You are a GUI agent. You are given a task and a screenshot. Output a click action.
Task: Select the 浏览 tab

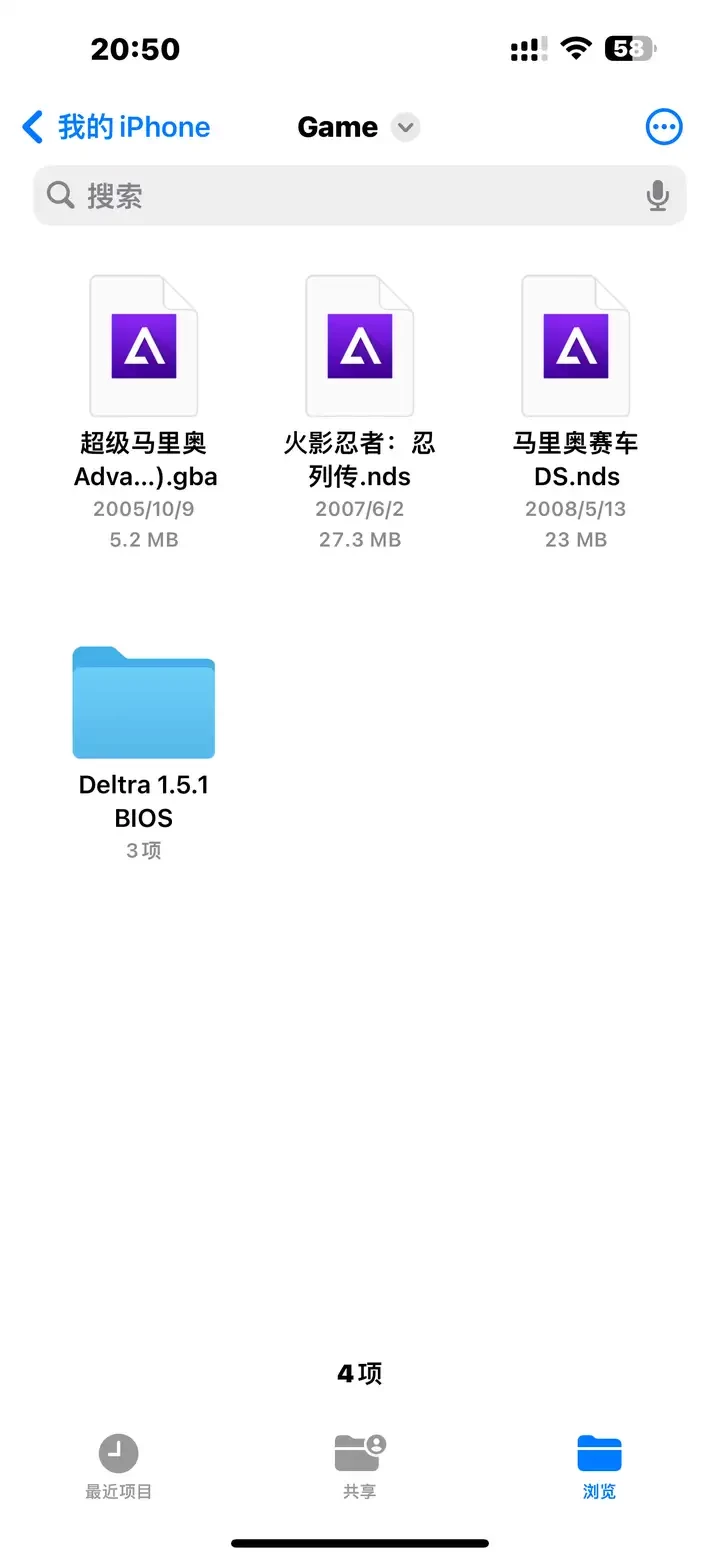[x=600, y=1465]
